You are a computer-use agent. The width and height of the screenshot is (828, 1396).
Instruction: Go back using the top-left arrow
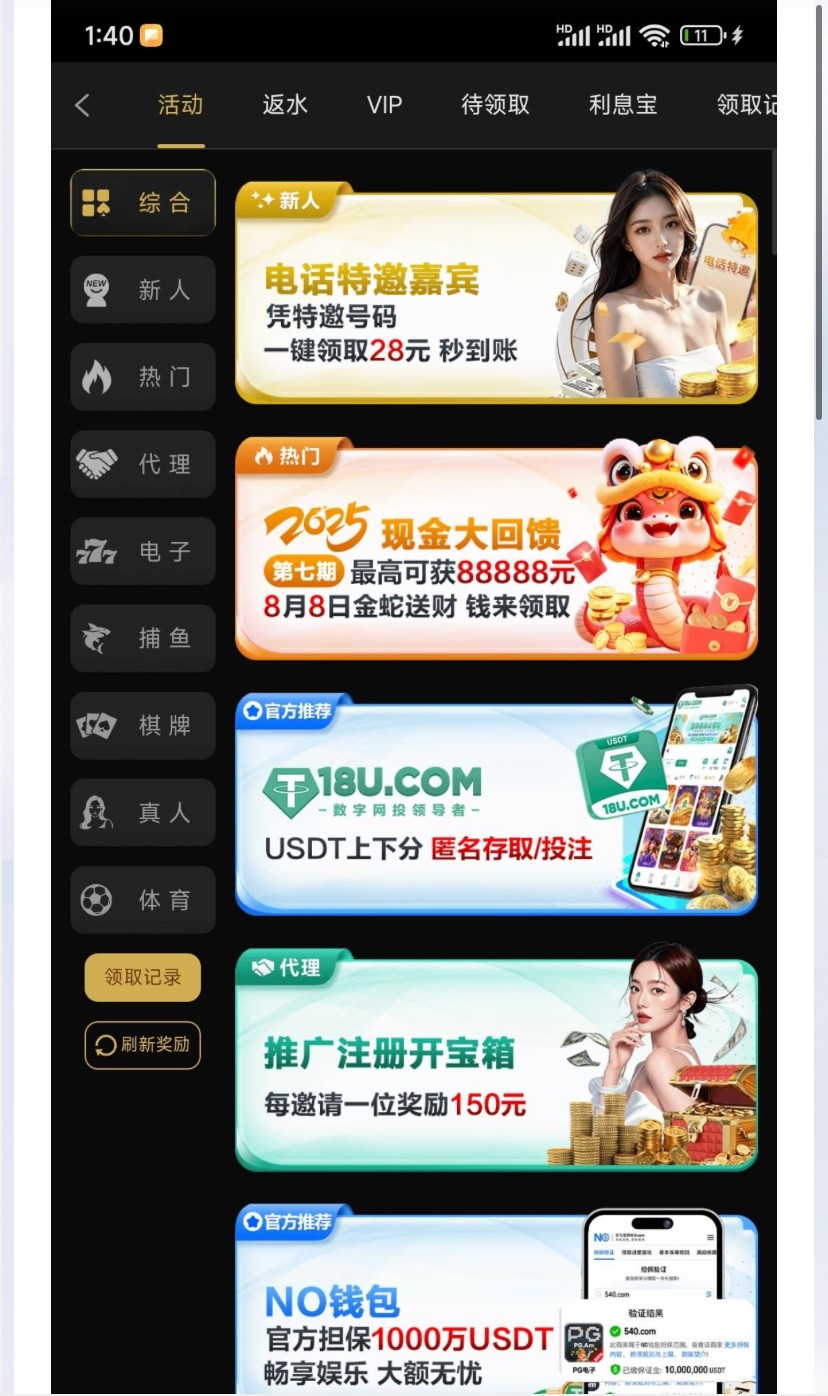click(x=83, y=105)
